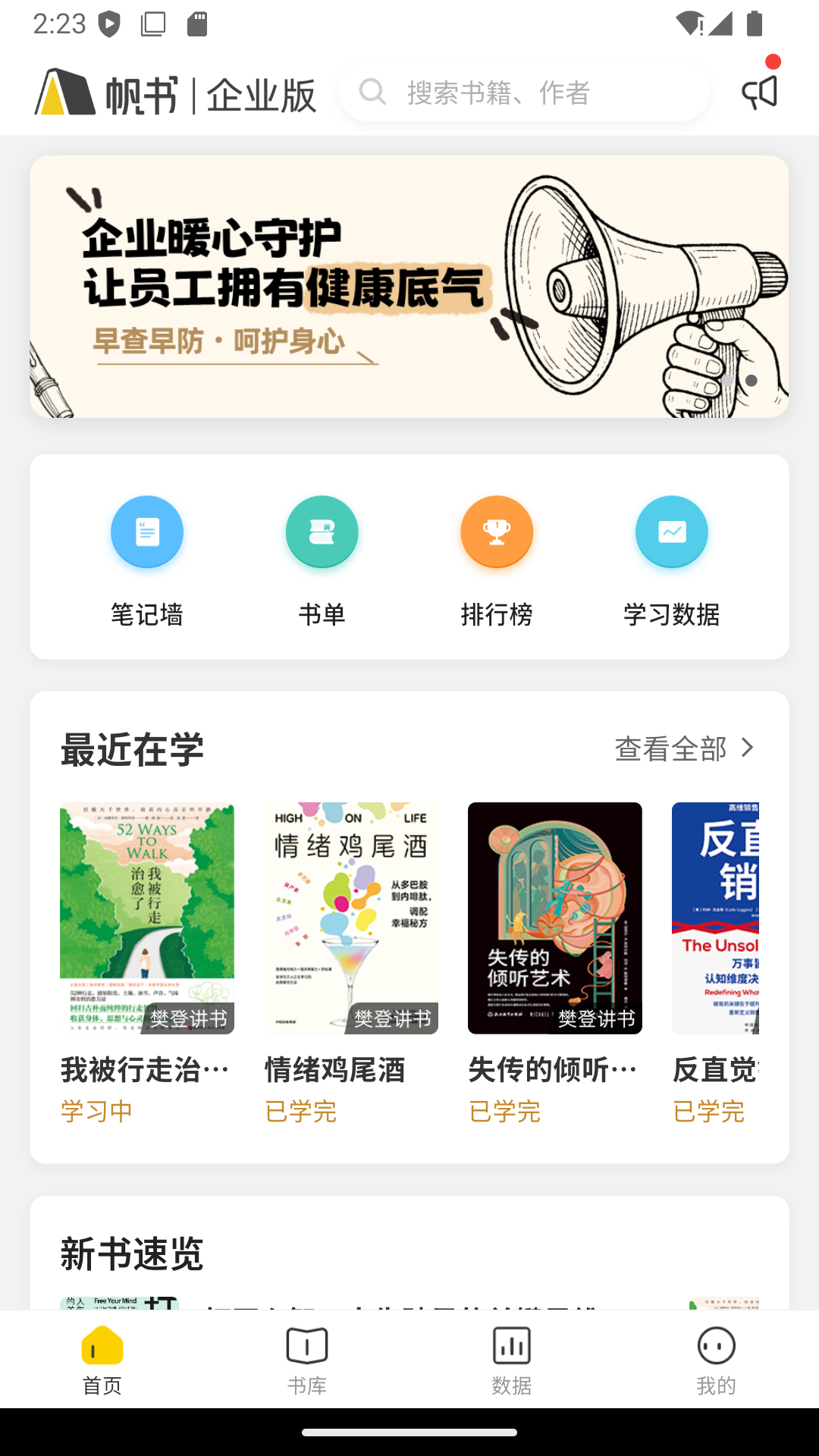Open the 企业暖心守护 health banner
Viewport: 819px width, 1456px height.
click(409, 287)
